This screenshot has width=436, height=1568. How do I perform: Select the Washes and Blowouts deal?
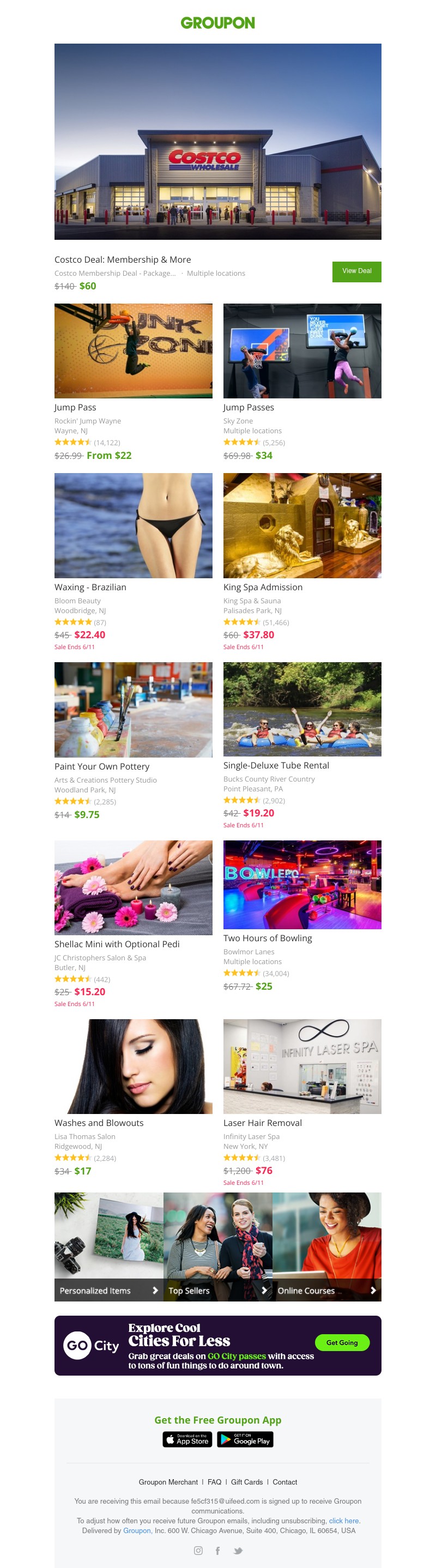pos(133,1067)
